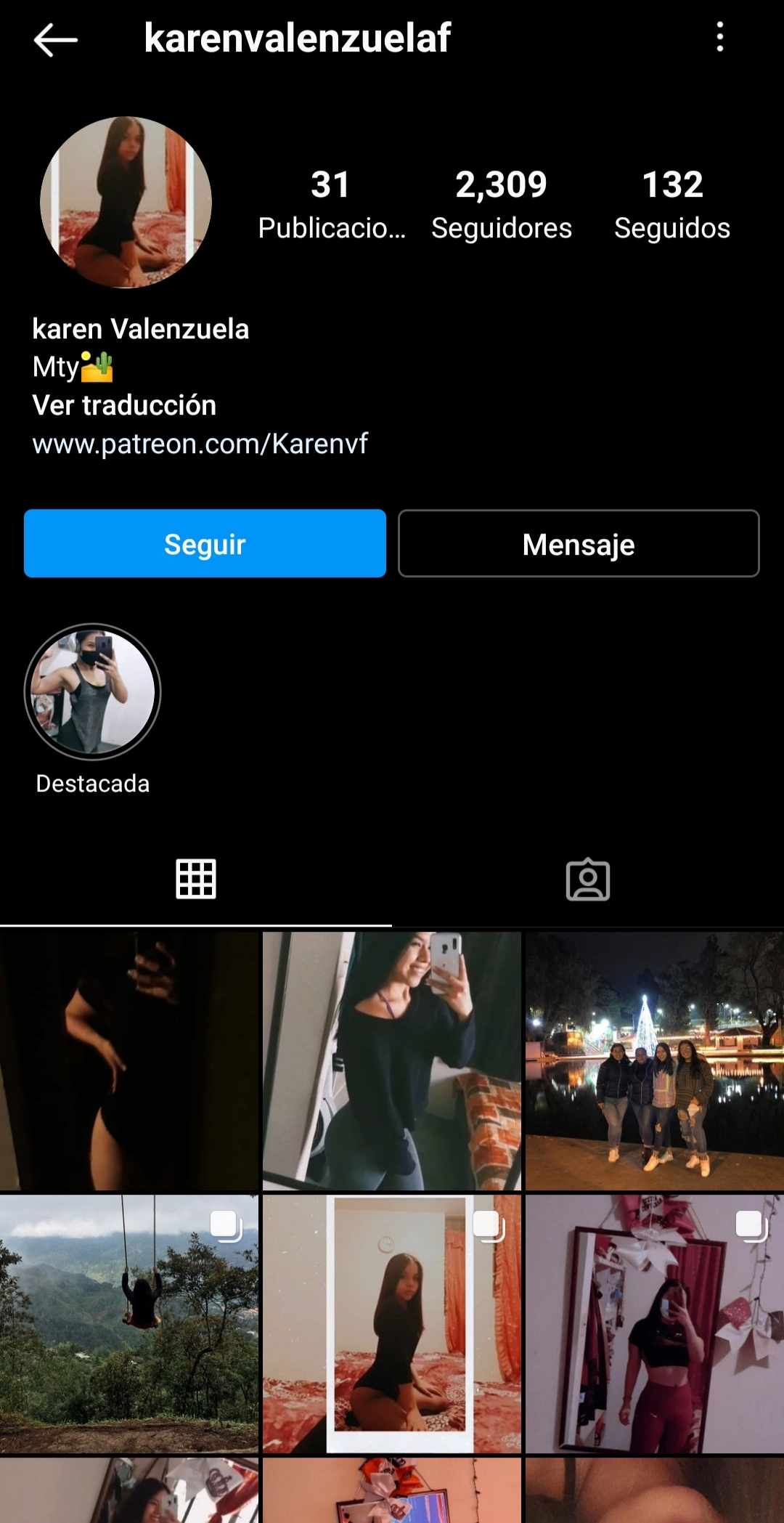This screenshot has width=784, height=1523.
Task: Tap the Seguir button to follow
Action: [205, 543]
